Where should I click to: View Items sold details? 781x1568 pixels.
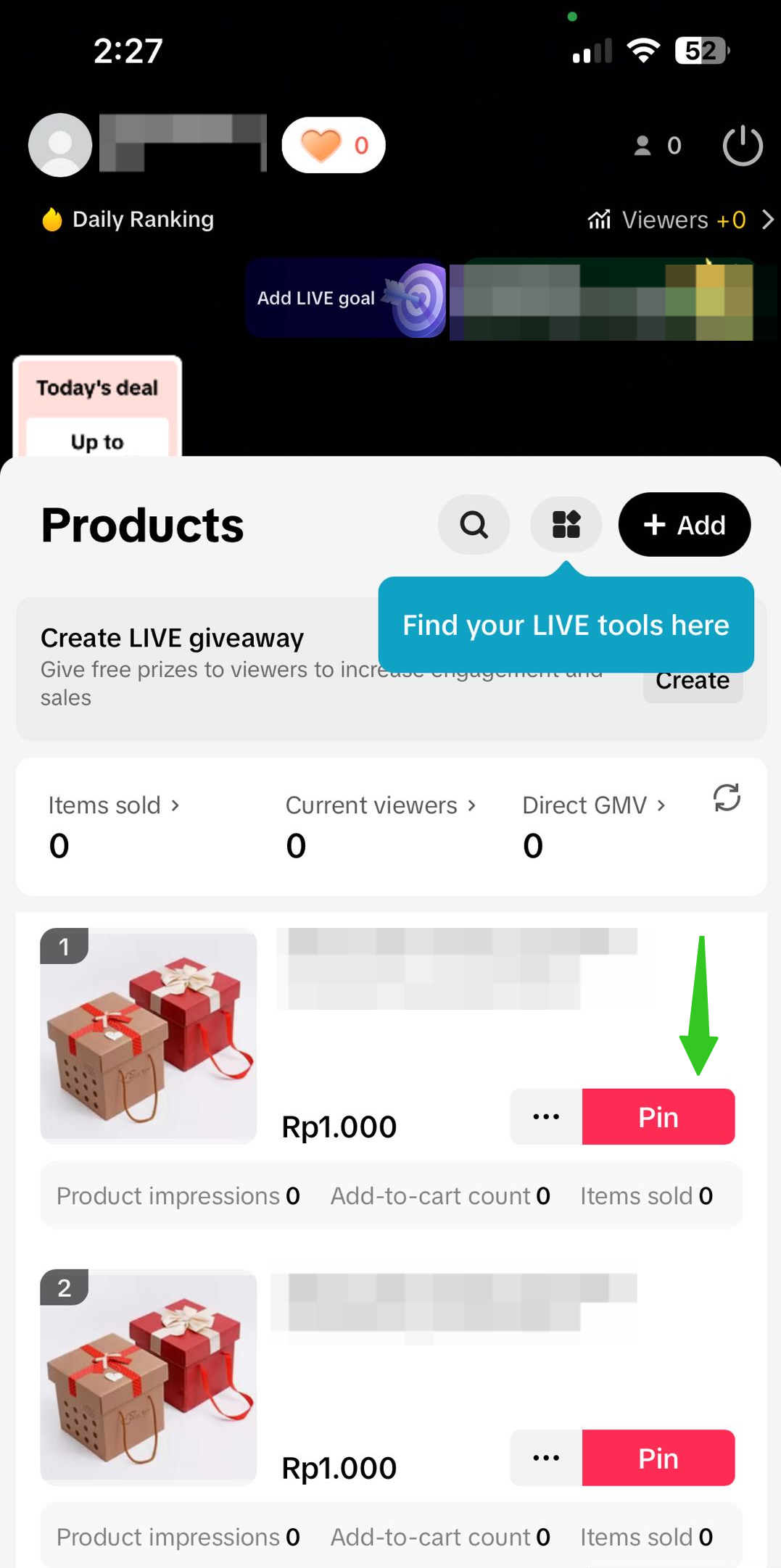pos(113,805)
